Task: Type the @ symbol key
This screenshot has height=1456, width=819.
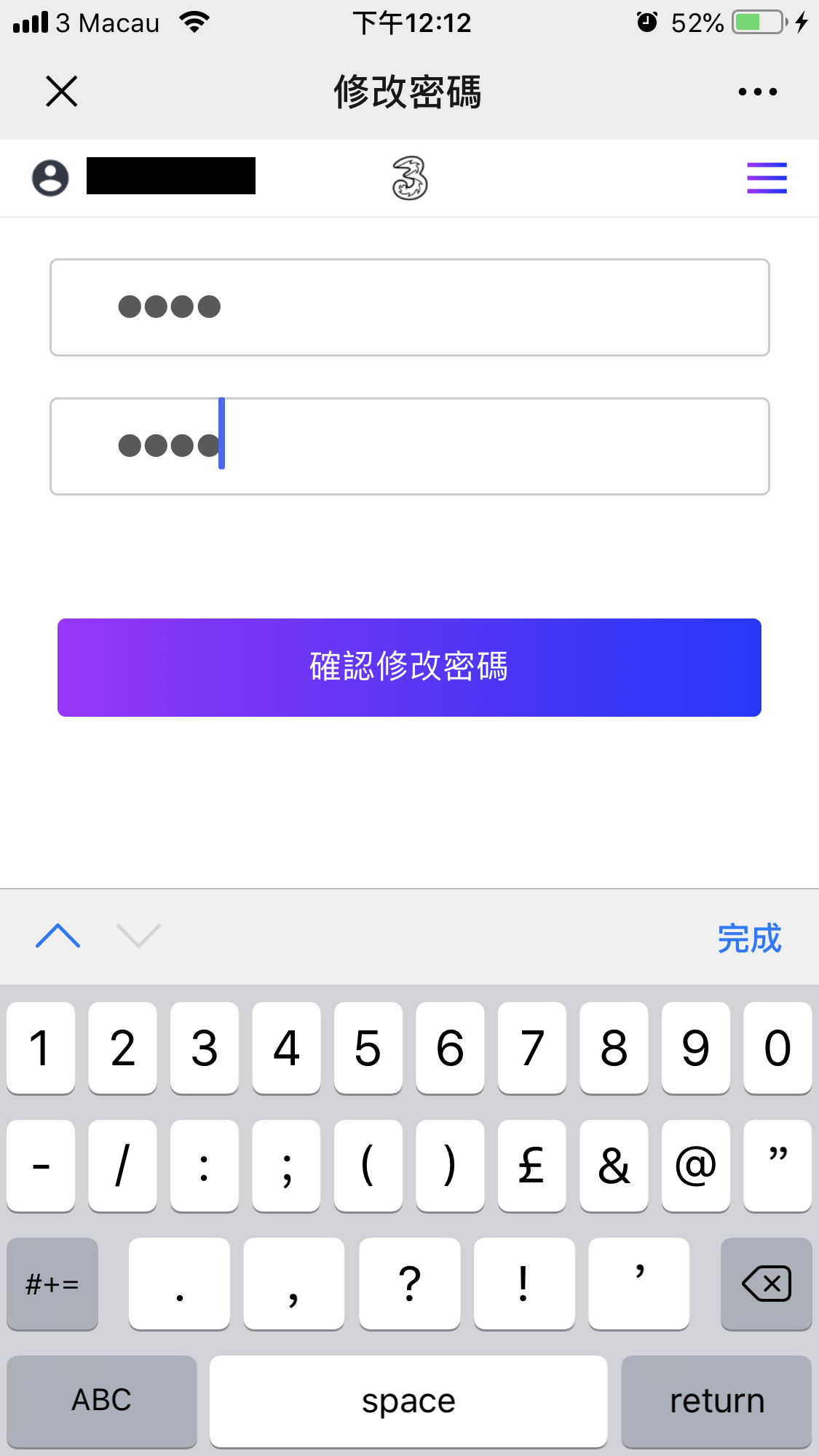Action: click(x=695, y=1166)
